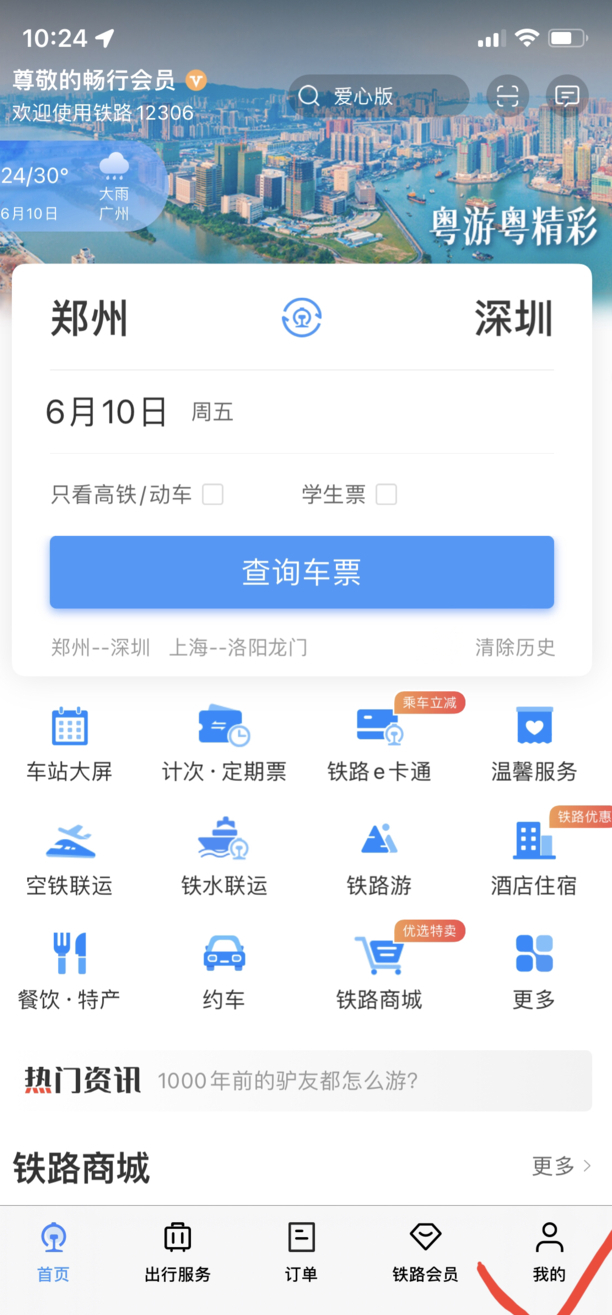Image resolution: width=612 pixels, height=1315 pixels.
Task: Open the 爱心版 search box
Action: [378, 97]
